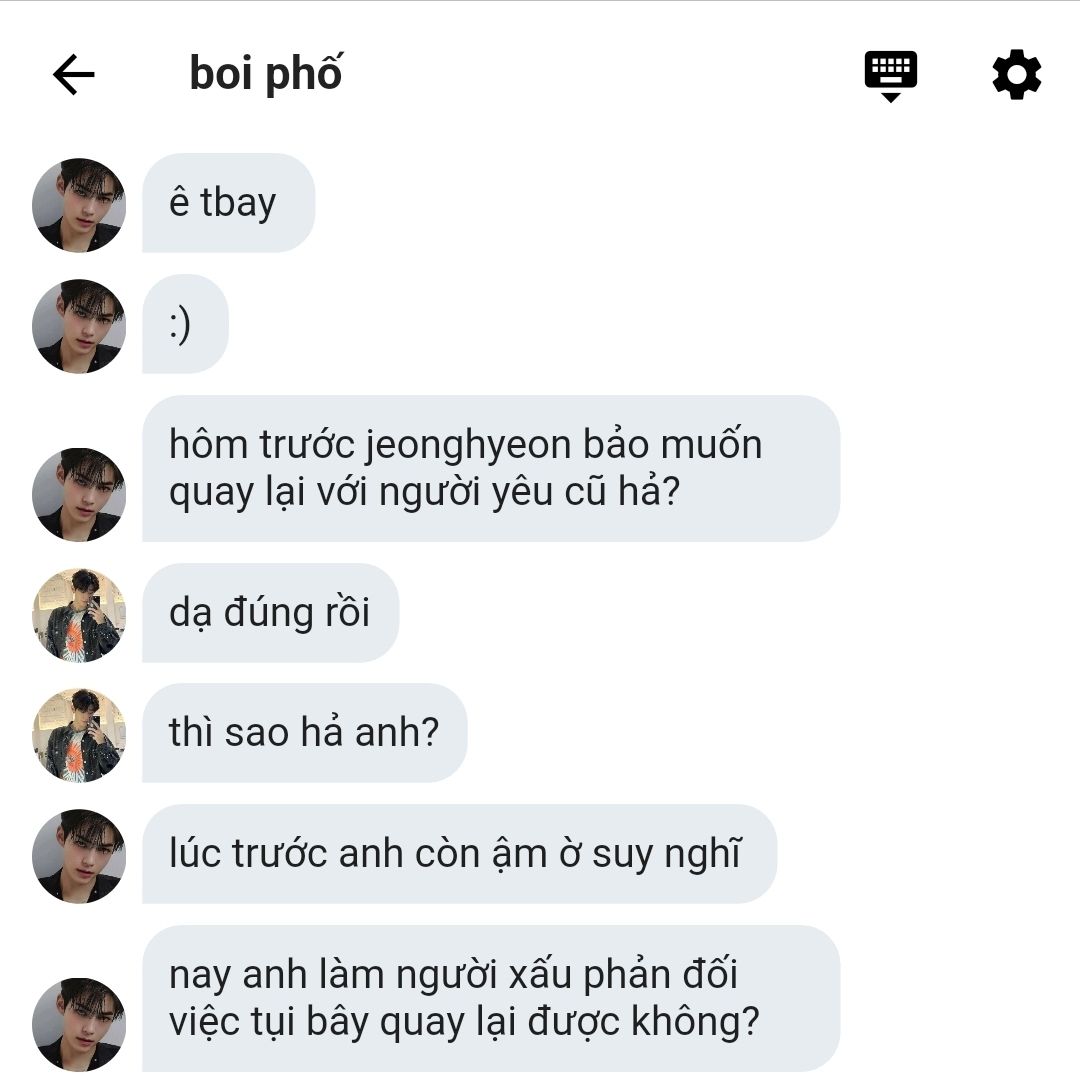Go back from the boi phố chat
The image size is (1080, 1084).
pyautogui.click(x=73, y=74)
